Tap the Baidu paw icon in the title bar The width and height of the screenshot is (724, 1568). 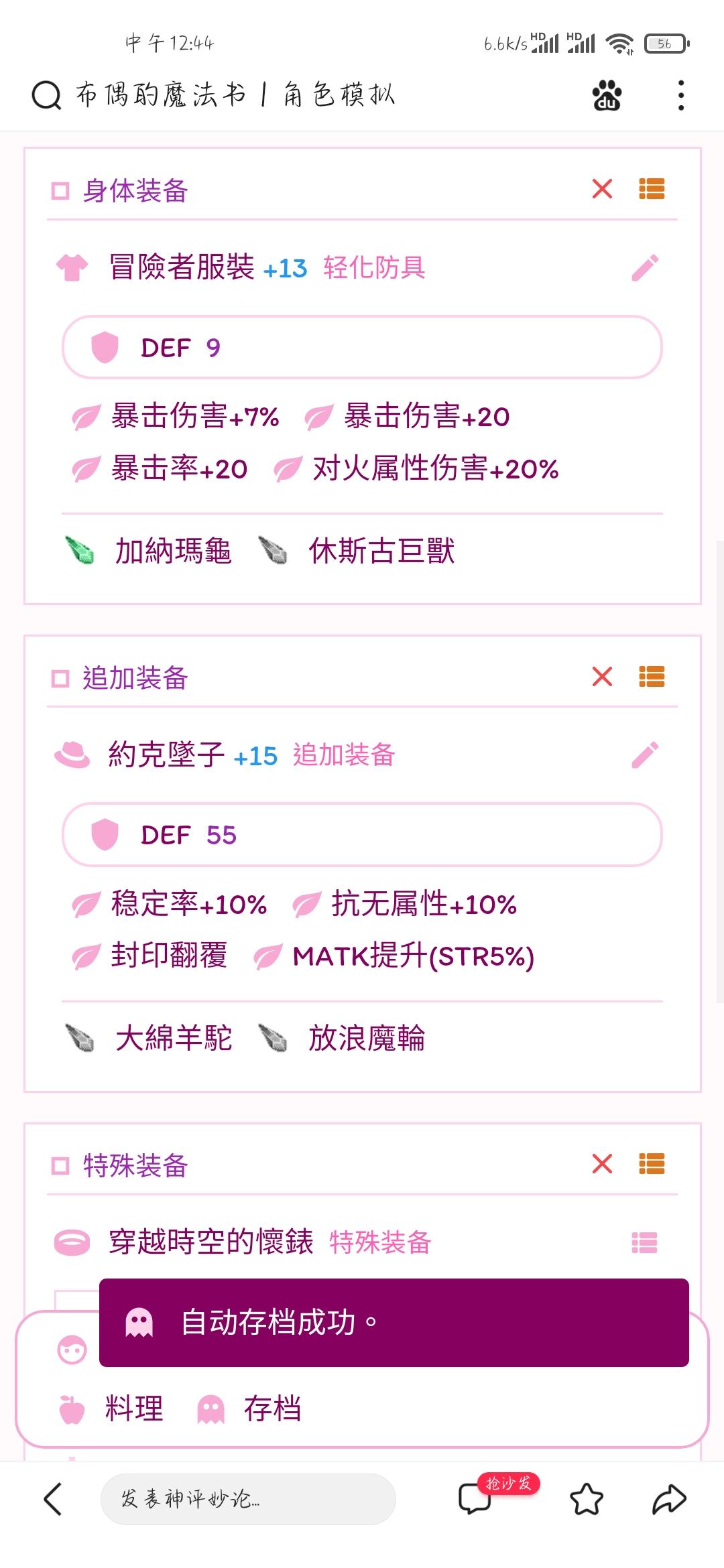point(607,95)
